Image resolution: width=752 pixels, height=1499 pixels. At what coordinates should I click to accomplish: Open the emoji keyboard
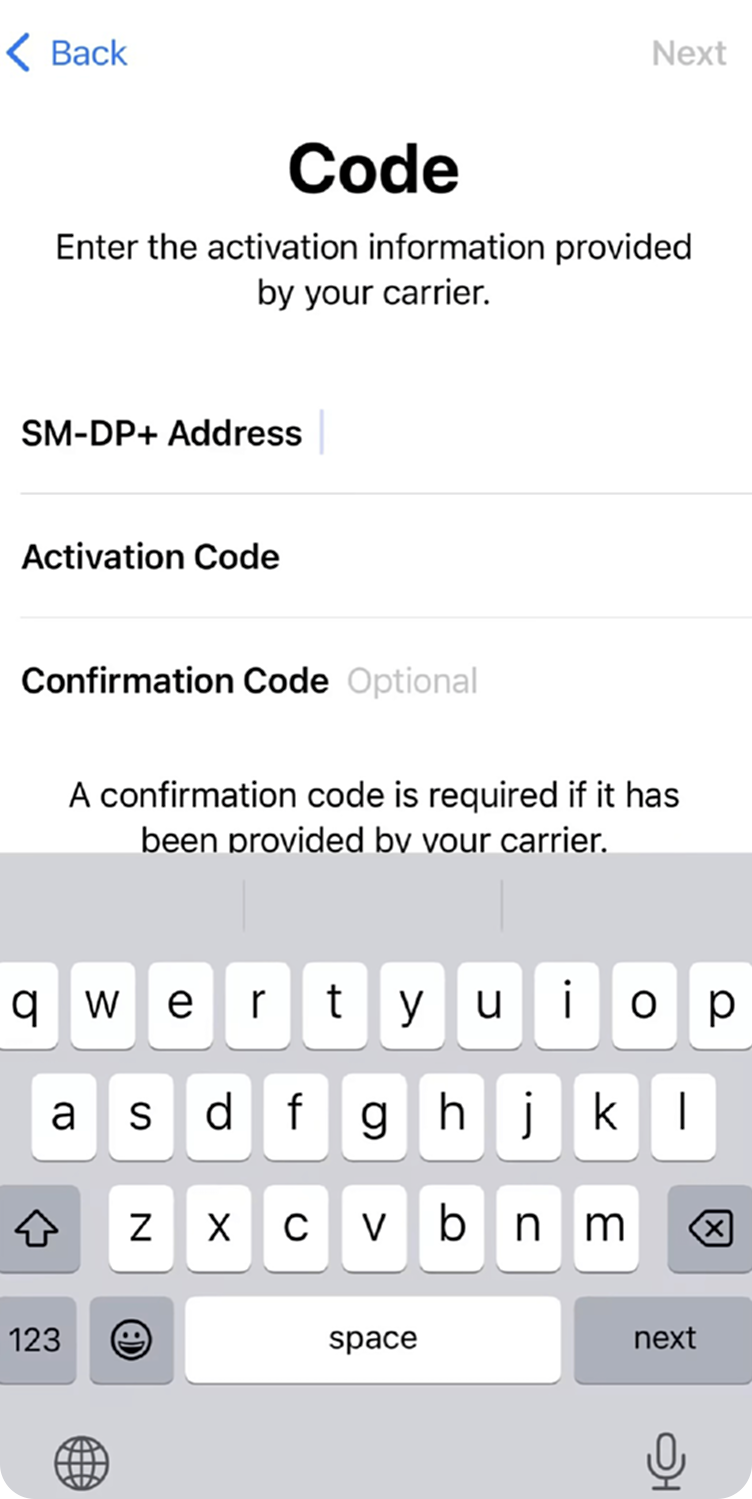tap(131, 1339)
